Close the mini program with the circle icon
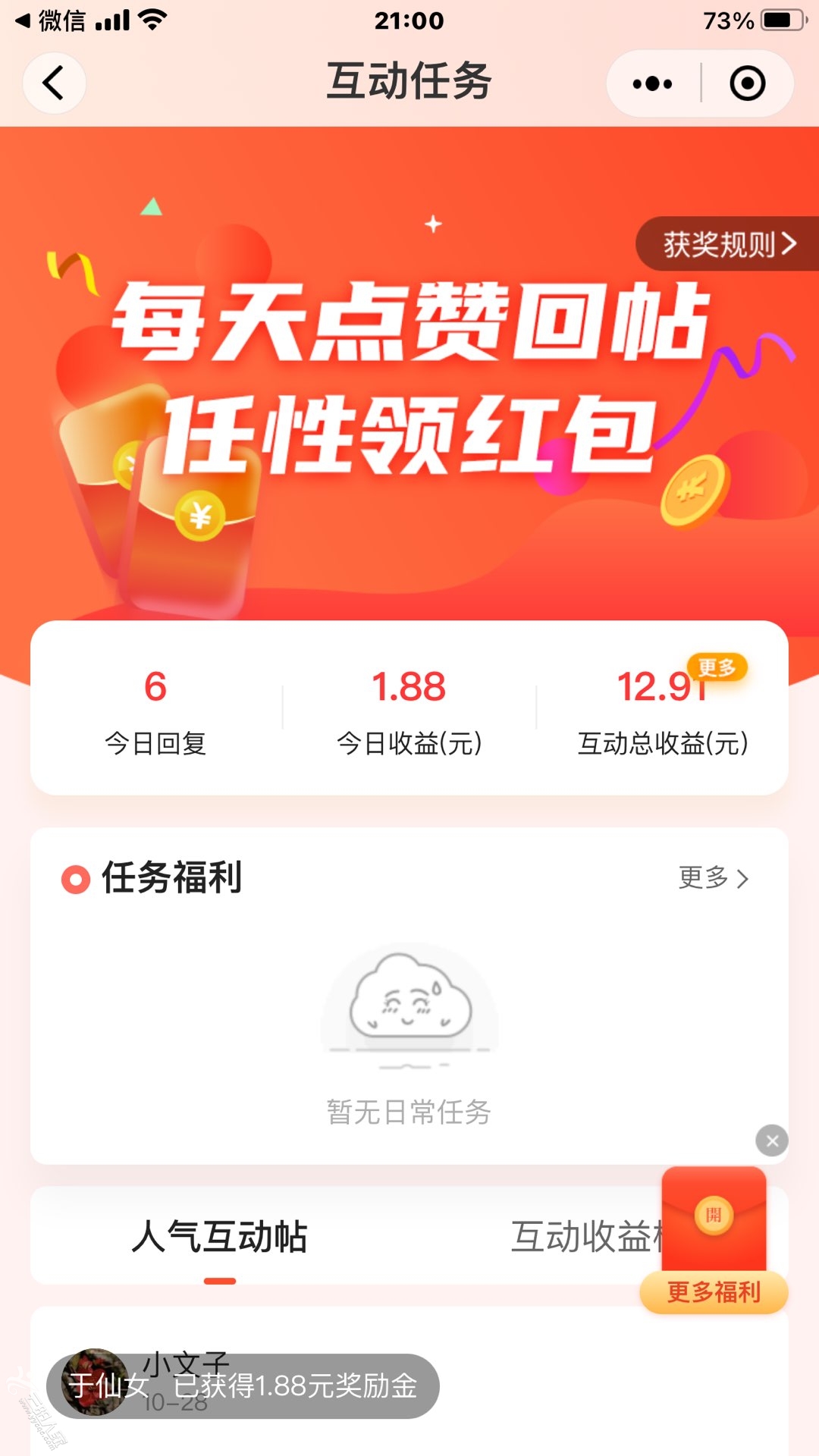 pos(747,83)
